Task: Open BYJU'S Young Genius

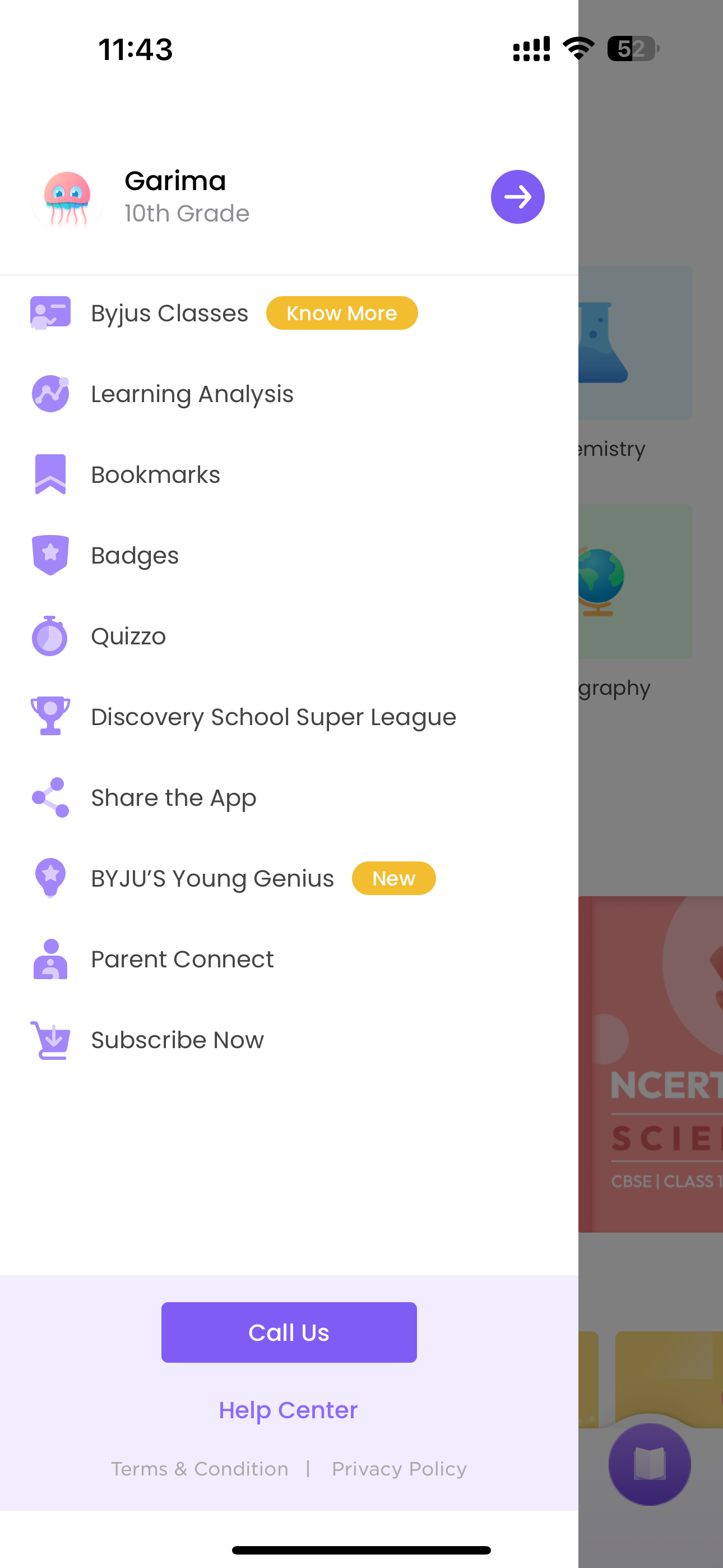Action: (212, 879)
